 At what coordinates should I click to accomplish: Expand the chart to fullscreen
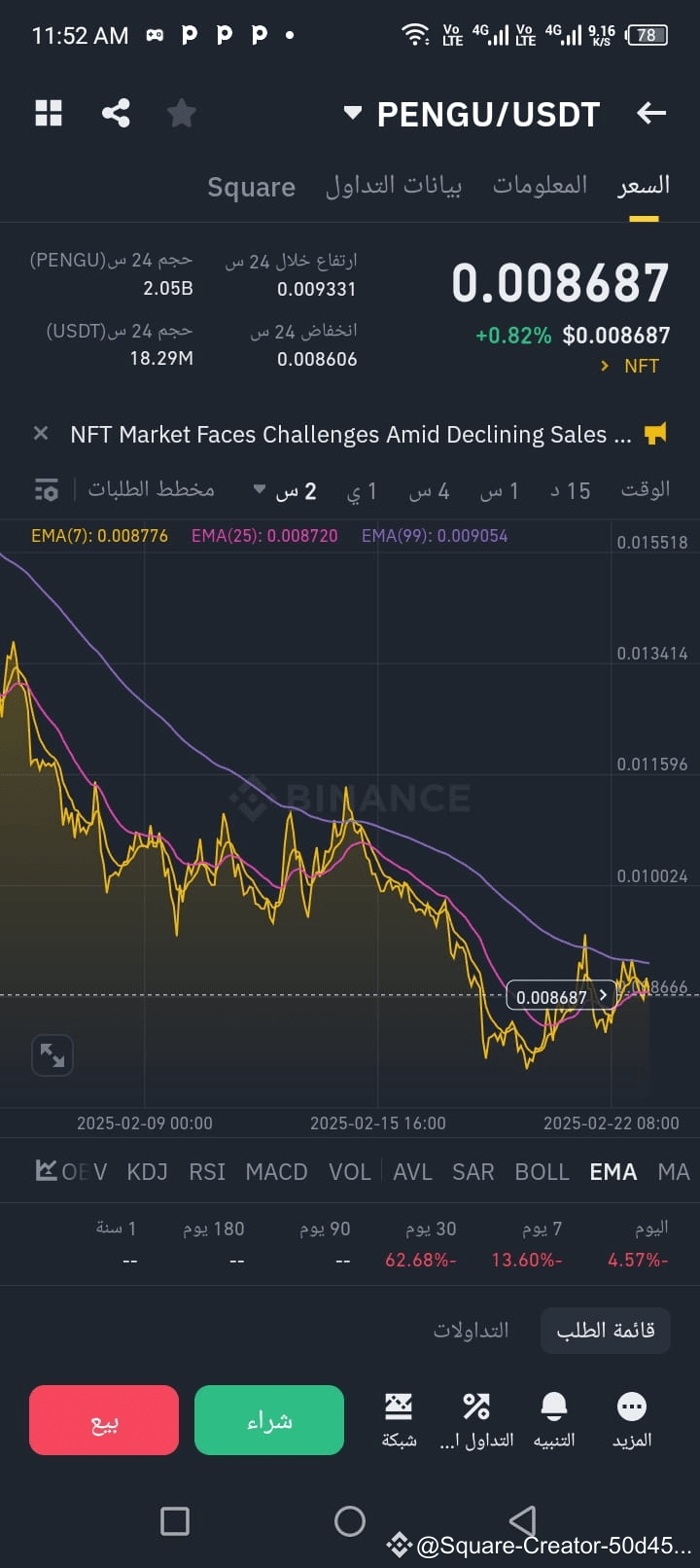[x=52, y=1054]
